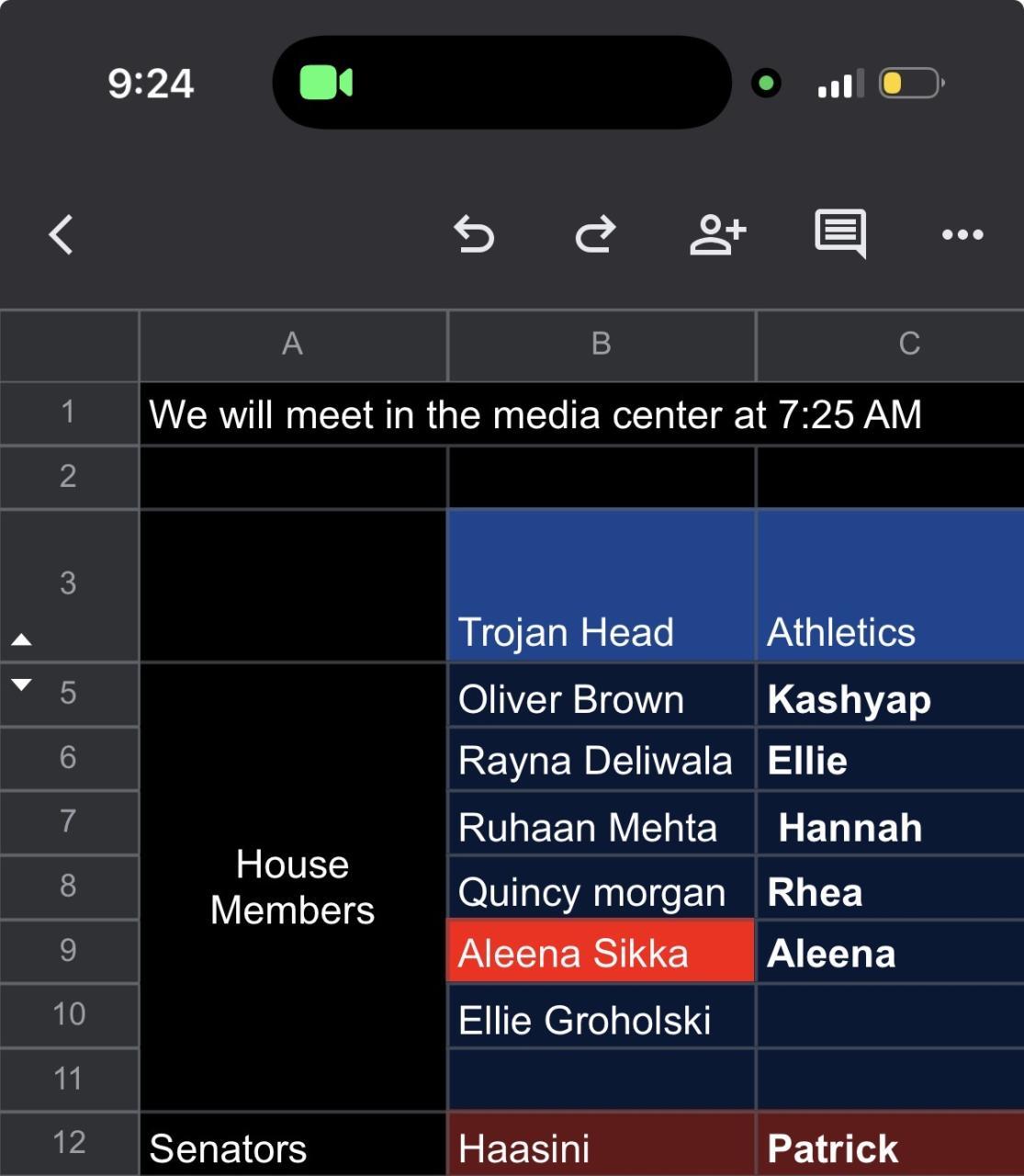Screen dimensions: 1024x1176
Task: Expand hidden row 4 using the arrows
Action: (x=22, y=661)
